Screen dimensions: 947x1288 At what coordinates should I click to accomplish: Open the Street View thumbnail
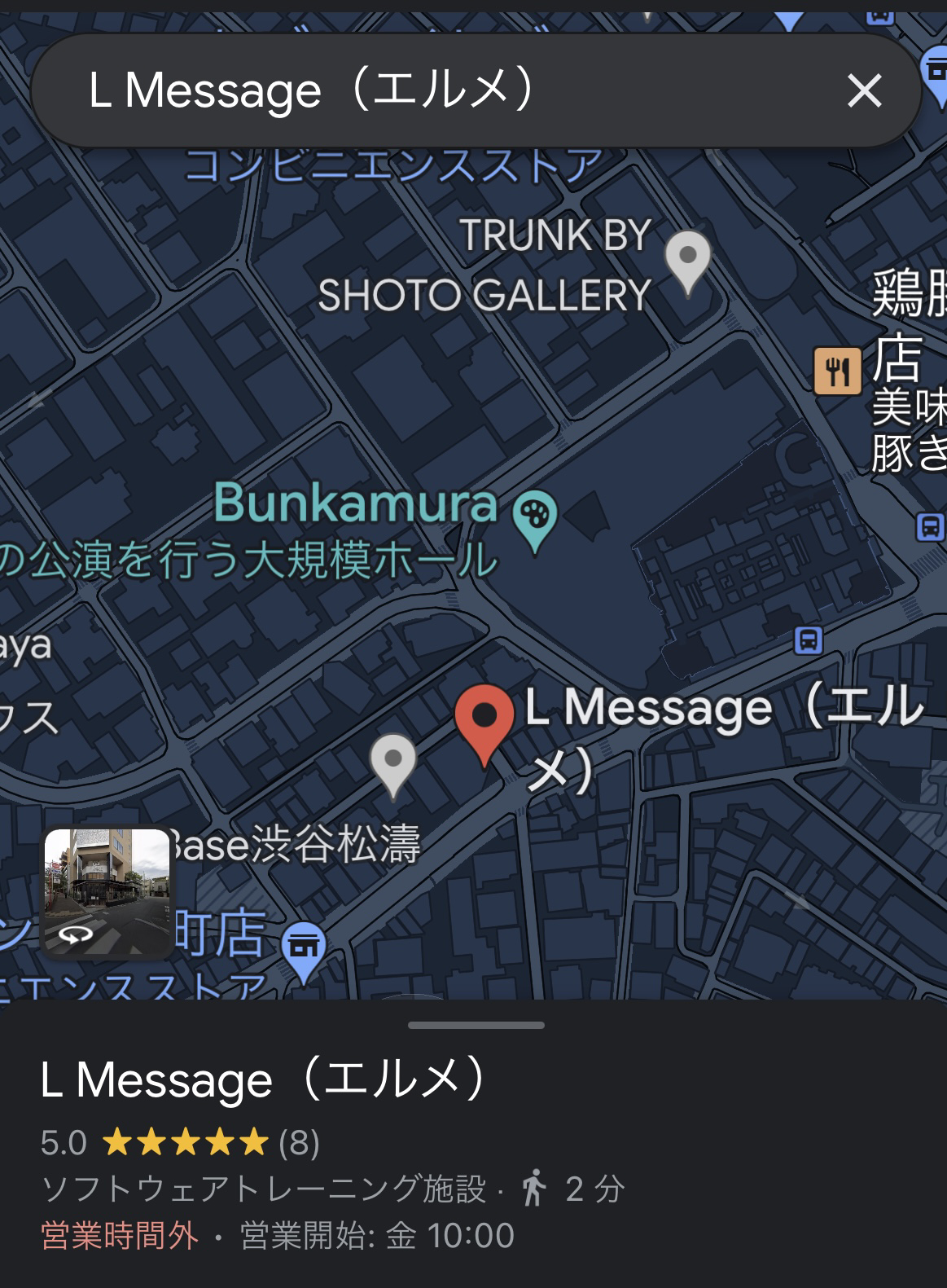coord(107,890)
